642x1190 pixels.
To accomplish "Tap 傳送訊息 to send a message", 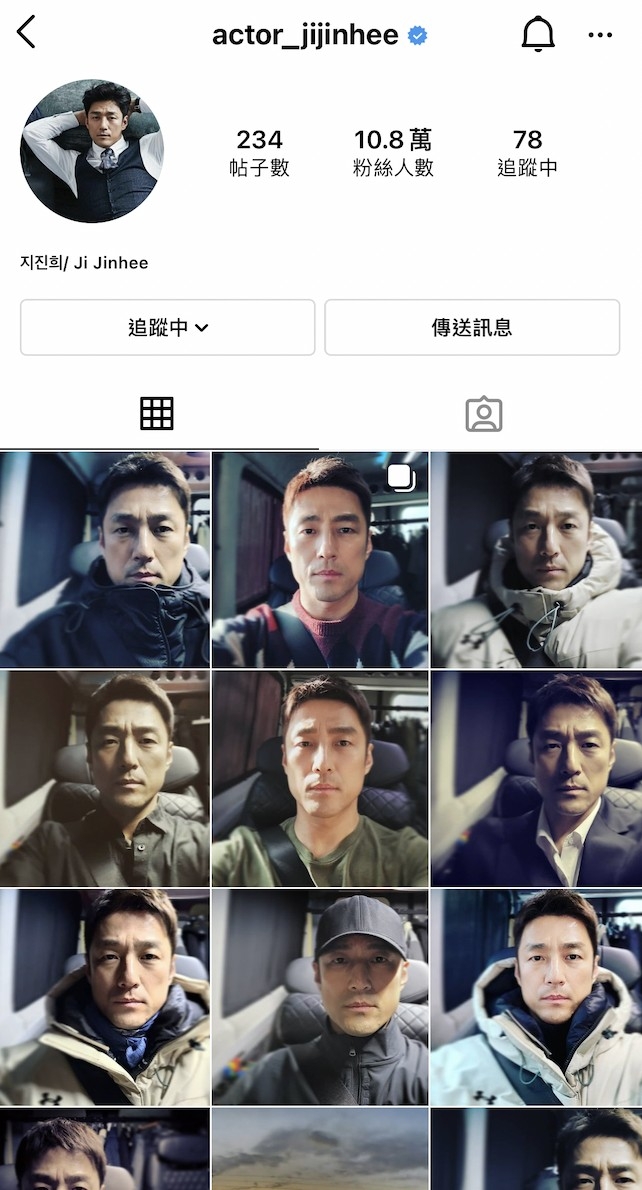I will (x=472, y=327).
